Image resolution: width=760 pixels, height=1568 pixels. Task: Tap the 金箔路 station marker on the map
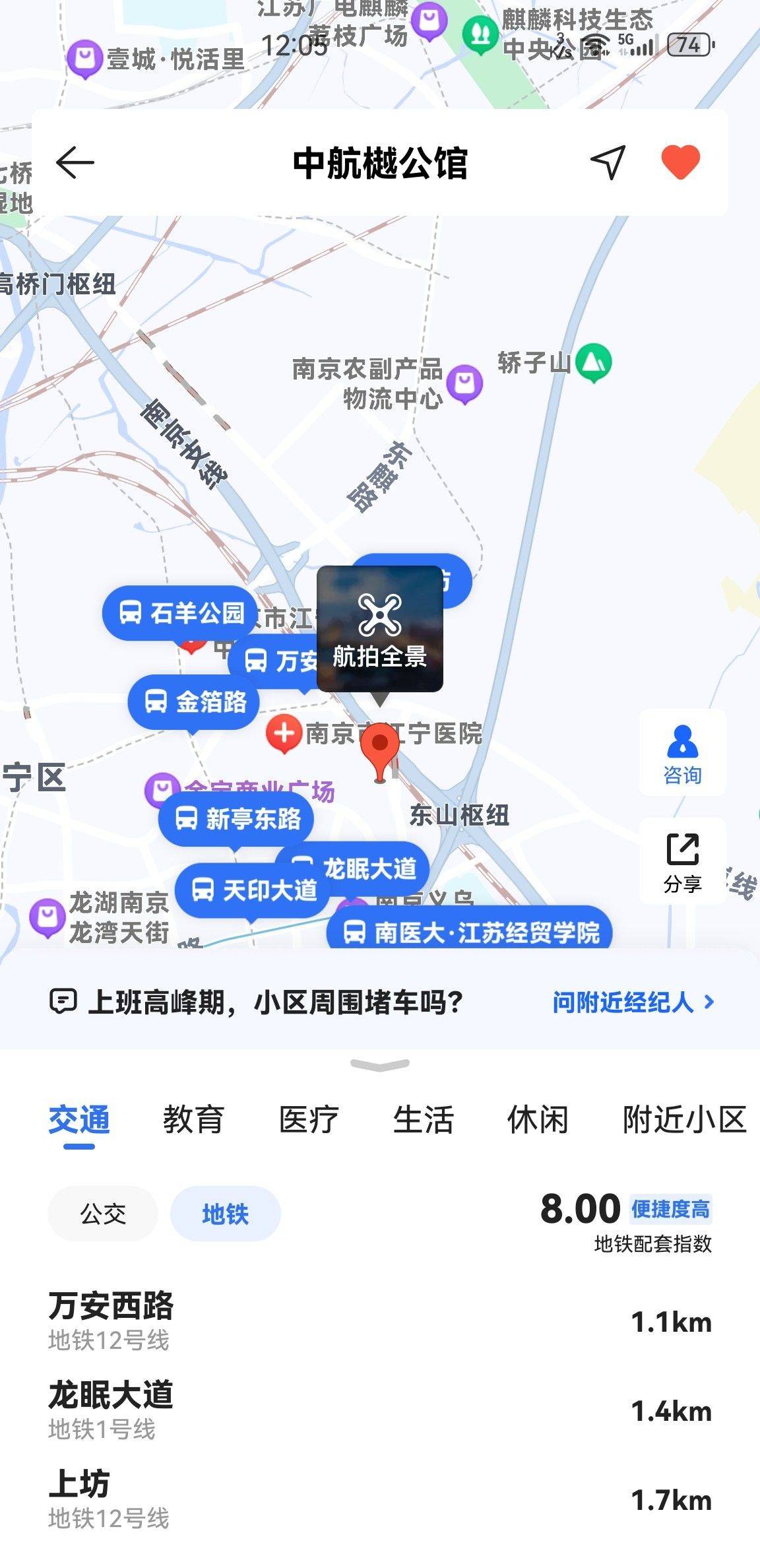coord(193,702)
